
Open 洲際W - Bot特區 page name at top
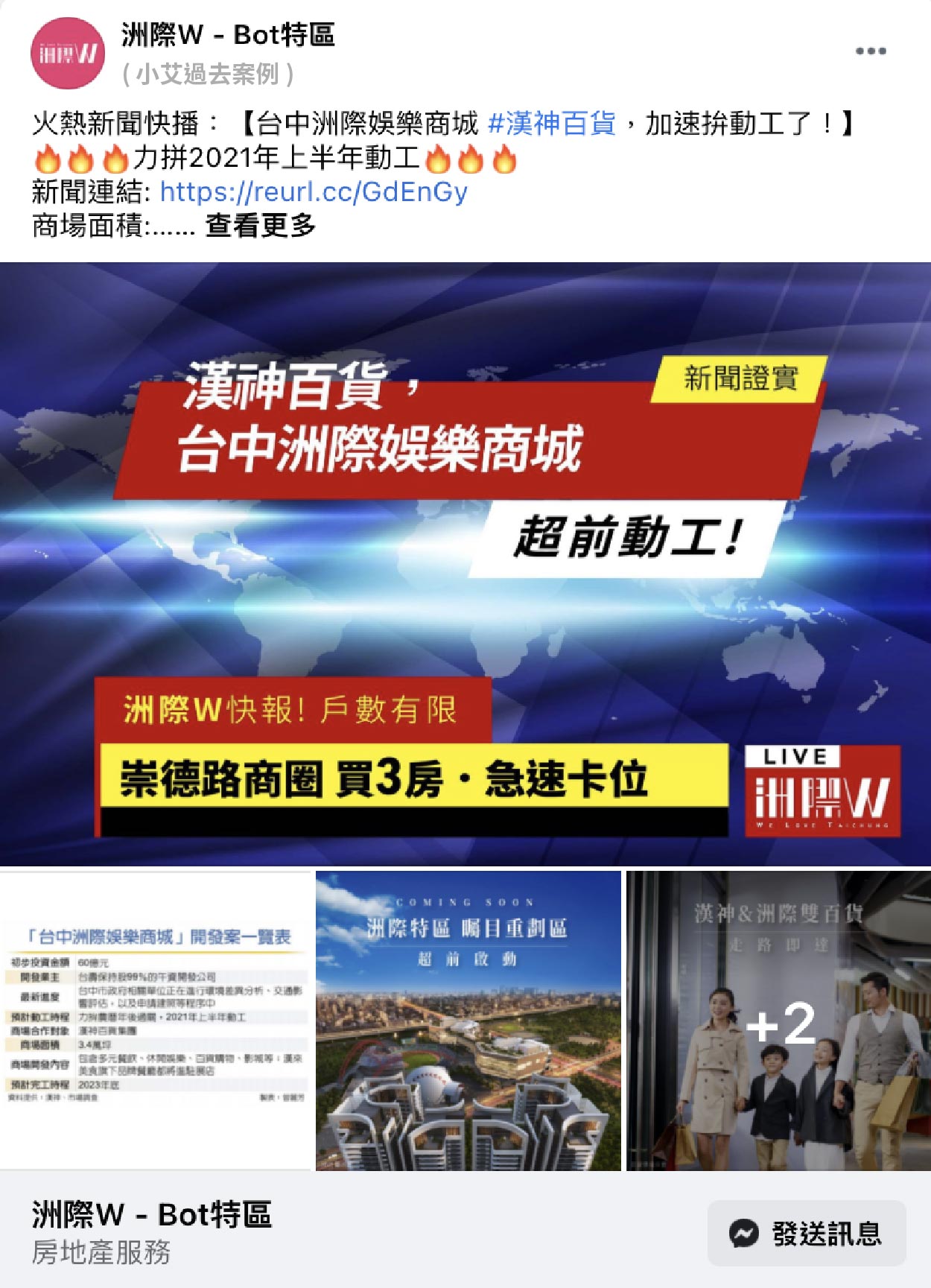point(228,35)
